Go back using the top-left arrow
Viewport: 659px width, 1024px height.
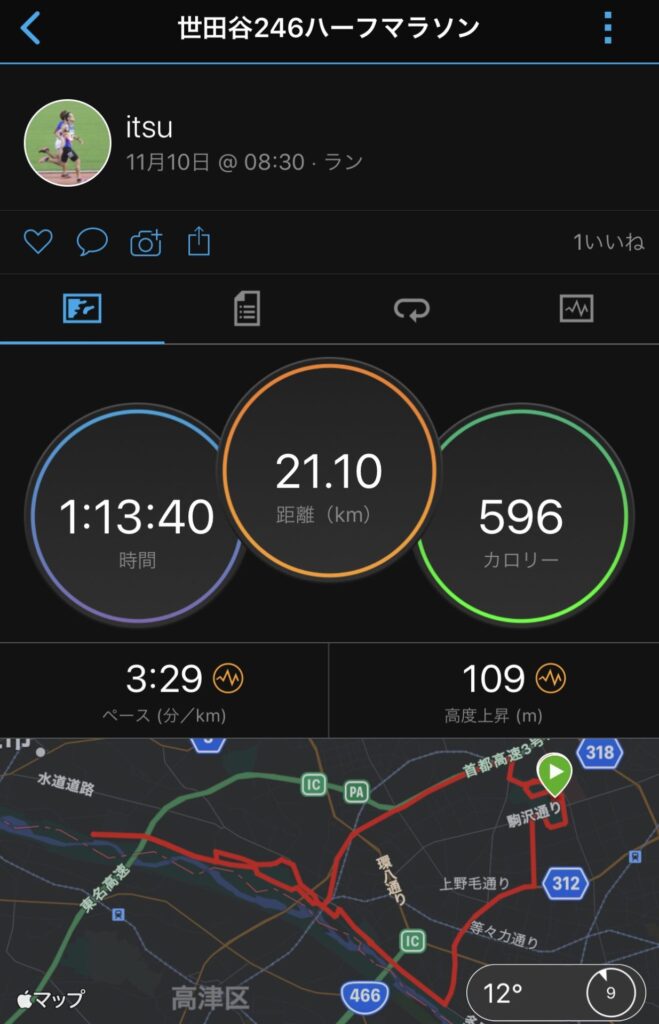31,28
